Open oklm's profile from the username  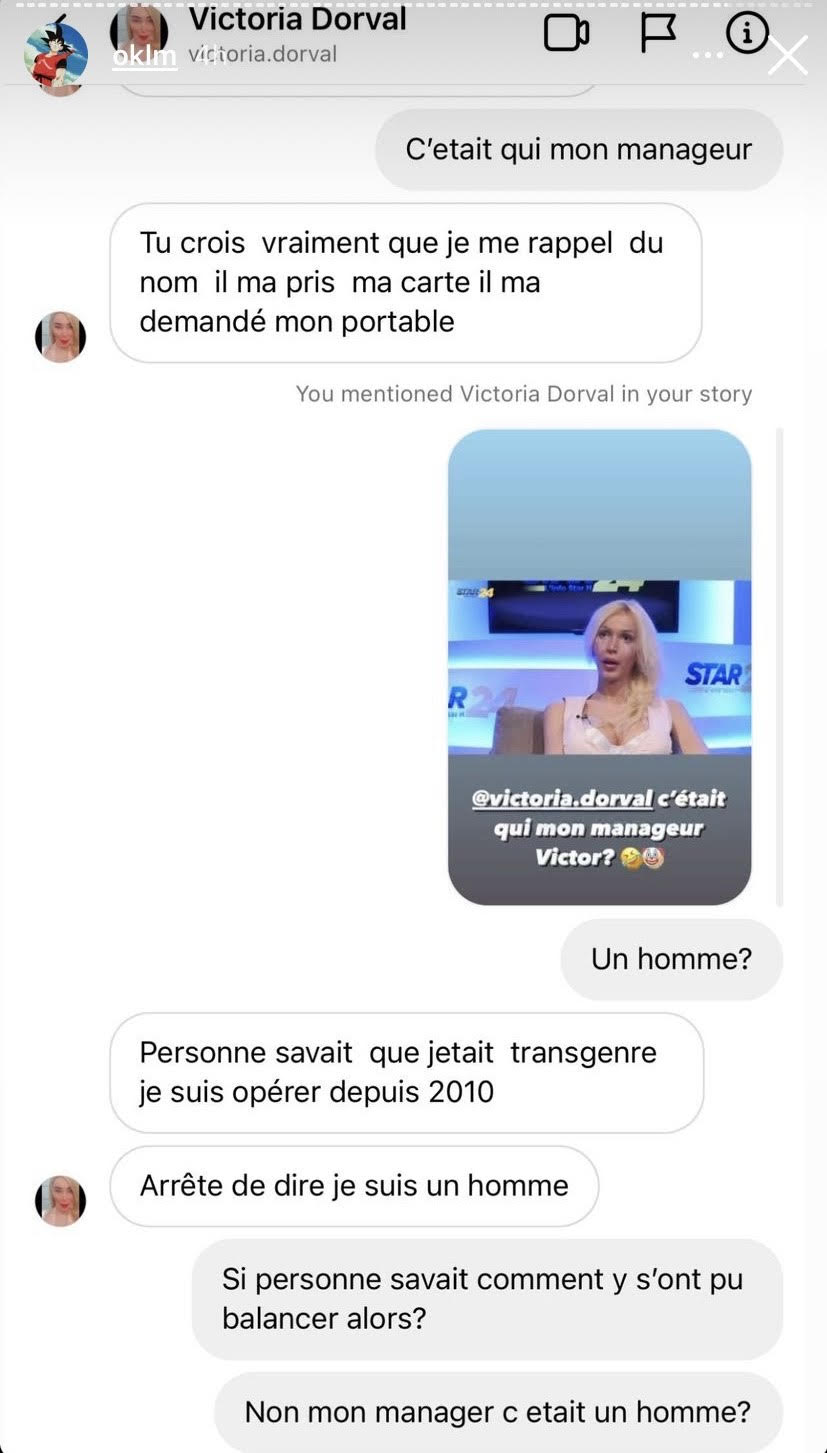click(144, 56)
